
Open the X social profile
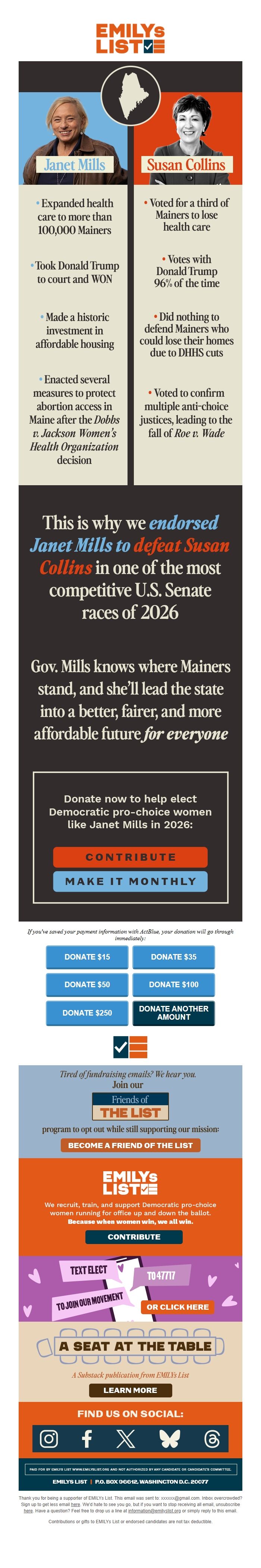coord(125,1438)
